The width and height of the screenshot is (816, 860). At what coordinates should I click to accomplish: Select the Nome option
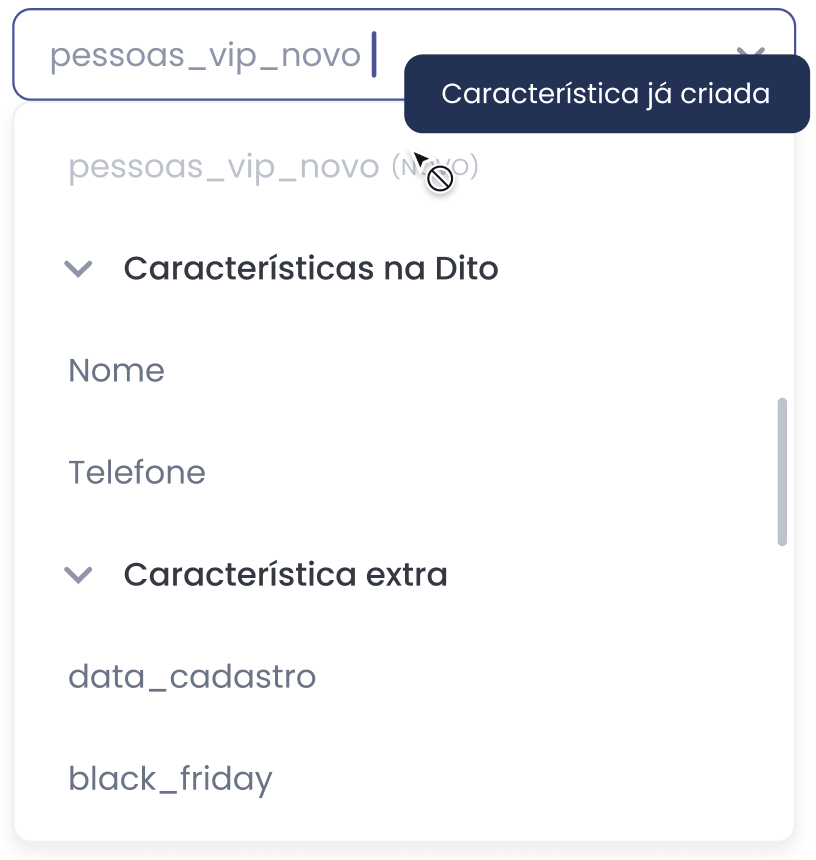[x=117, y=371]
